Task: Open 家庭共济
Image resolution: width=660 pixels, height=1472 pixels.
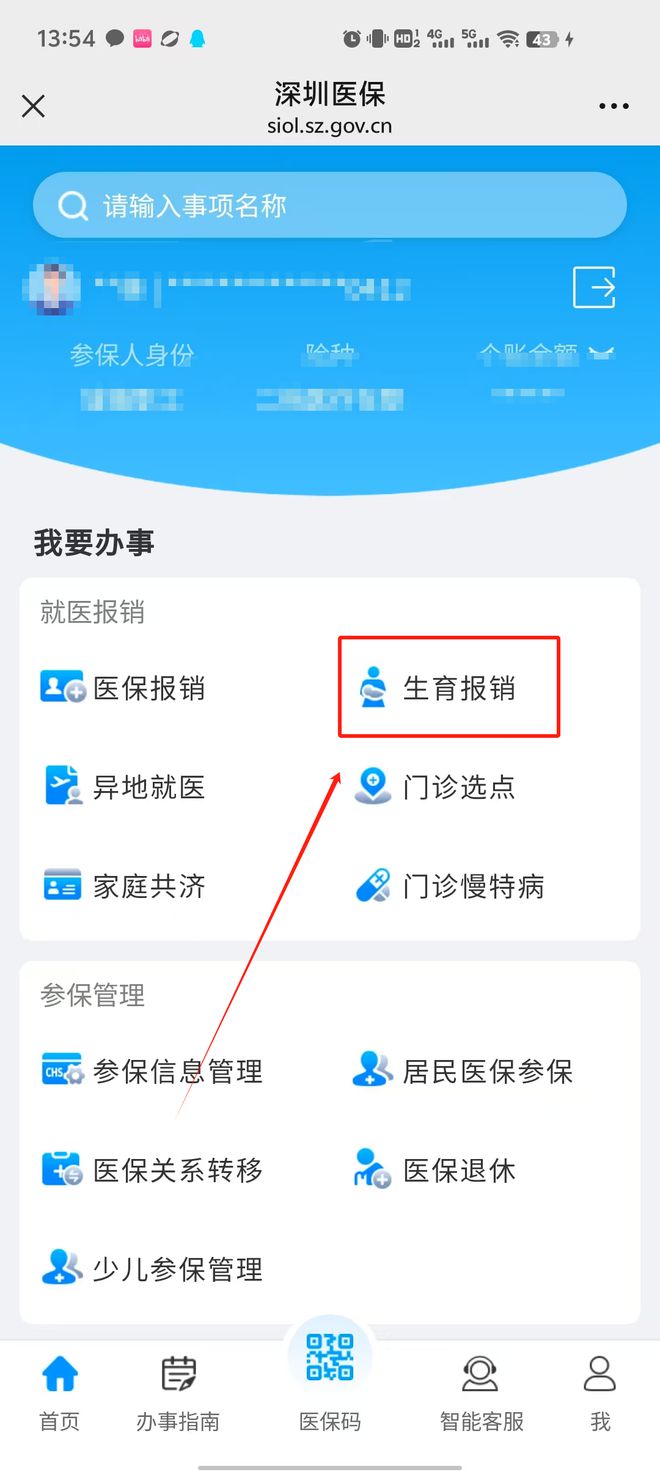Action: (122, 886)
